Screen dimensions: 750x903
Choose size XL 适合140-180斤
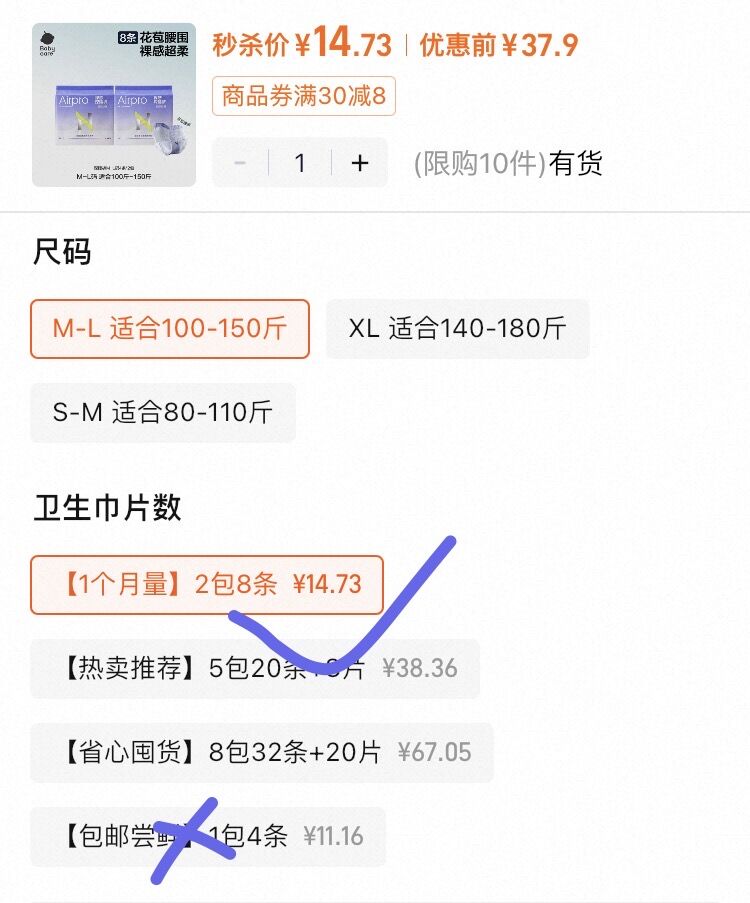[457, 328]
